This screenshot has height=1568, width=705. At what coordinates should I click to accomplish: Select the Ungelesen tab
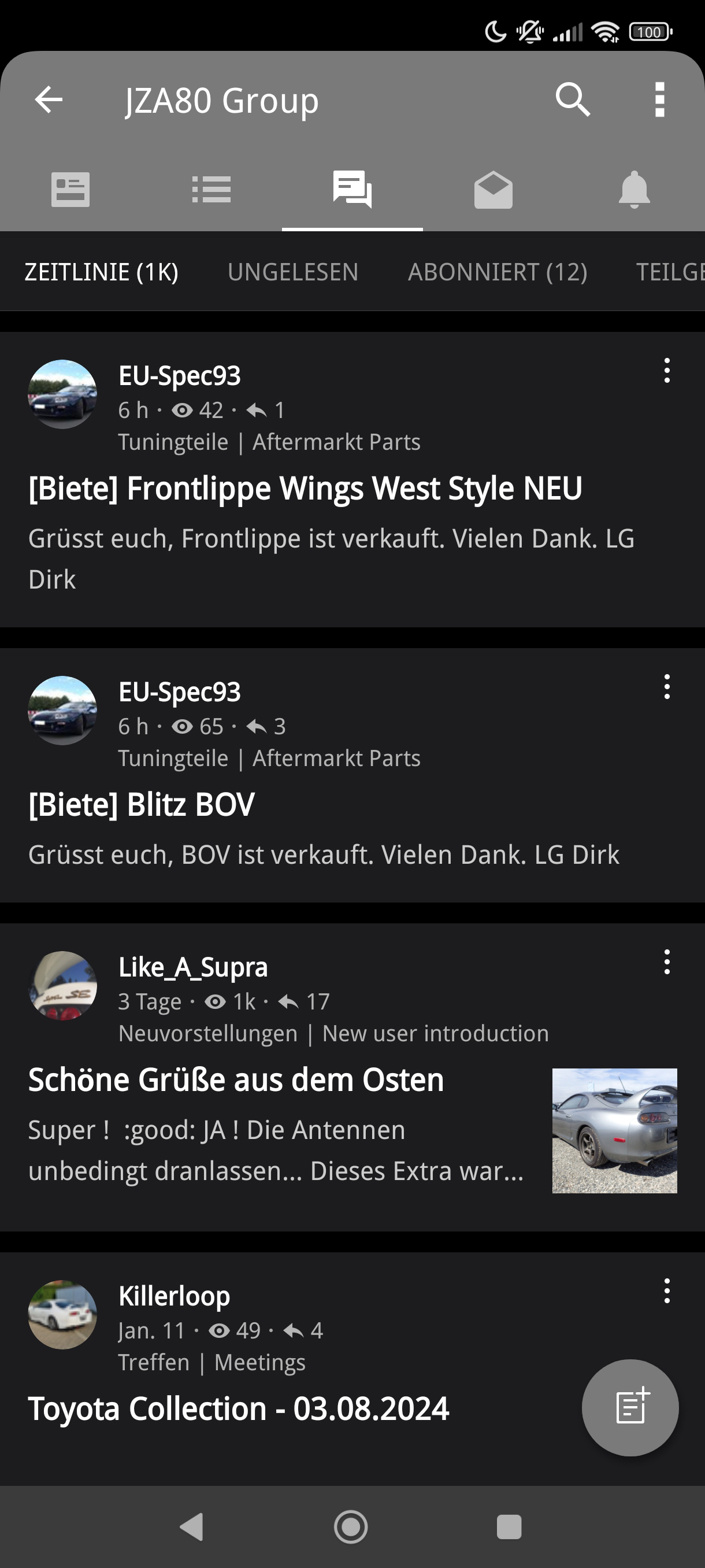(292, 272)
